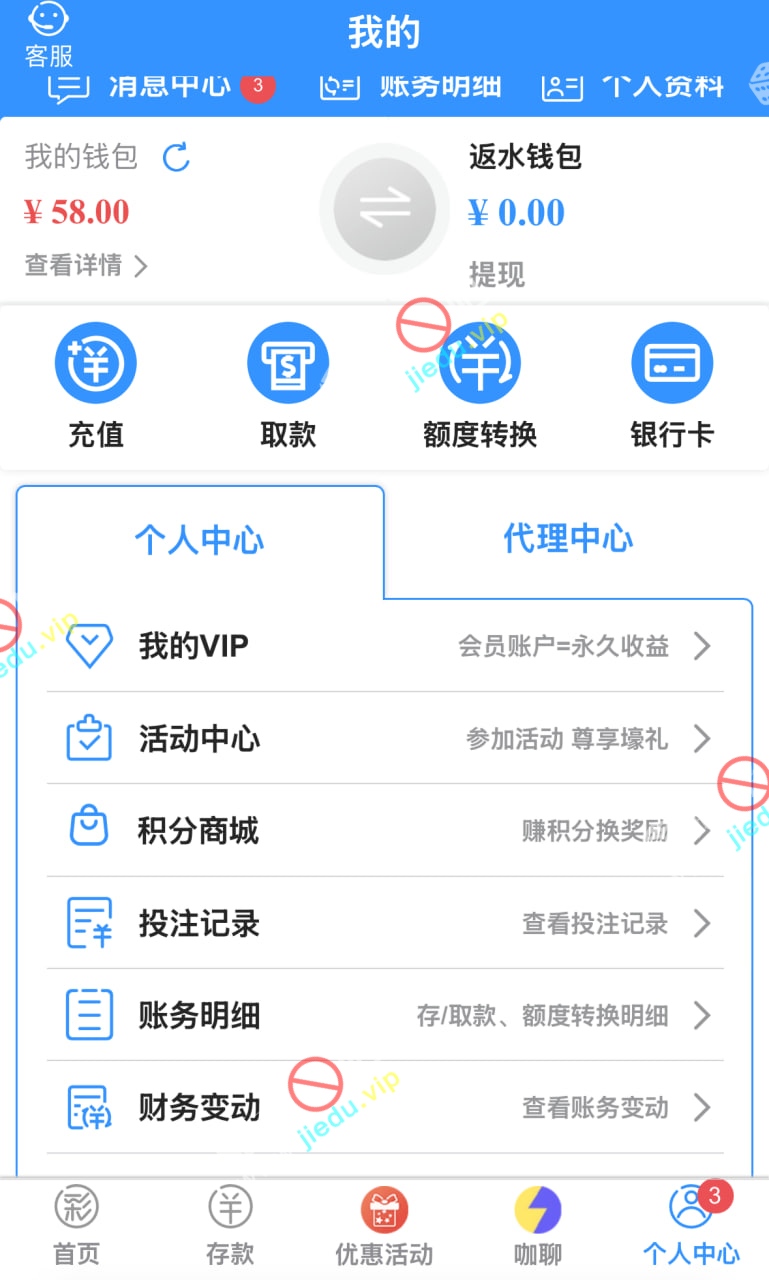
Task: Open 积分商城 points mall
Action: 385,831
